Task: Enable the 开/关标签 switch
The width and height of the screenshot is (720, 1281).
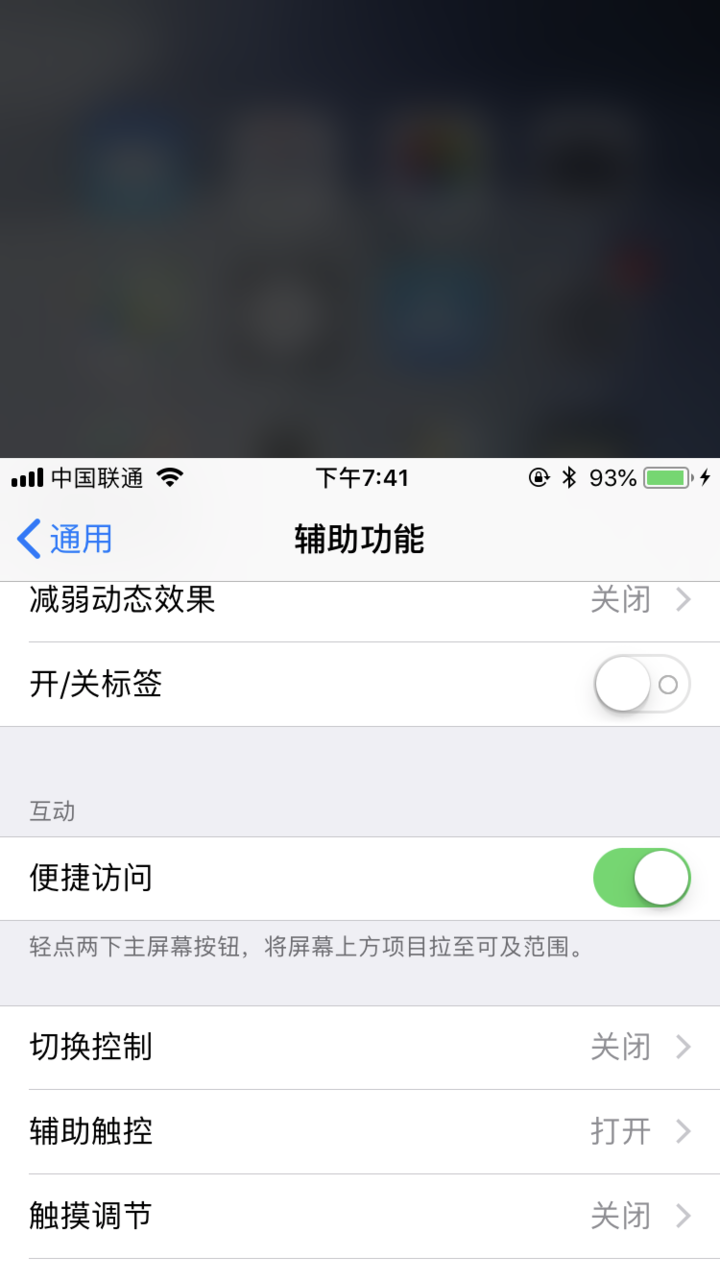Action: pyautogui.click(x=641, y=684)
